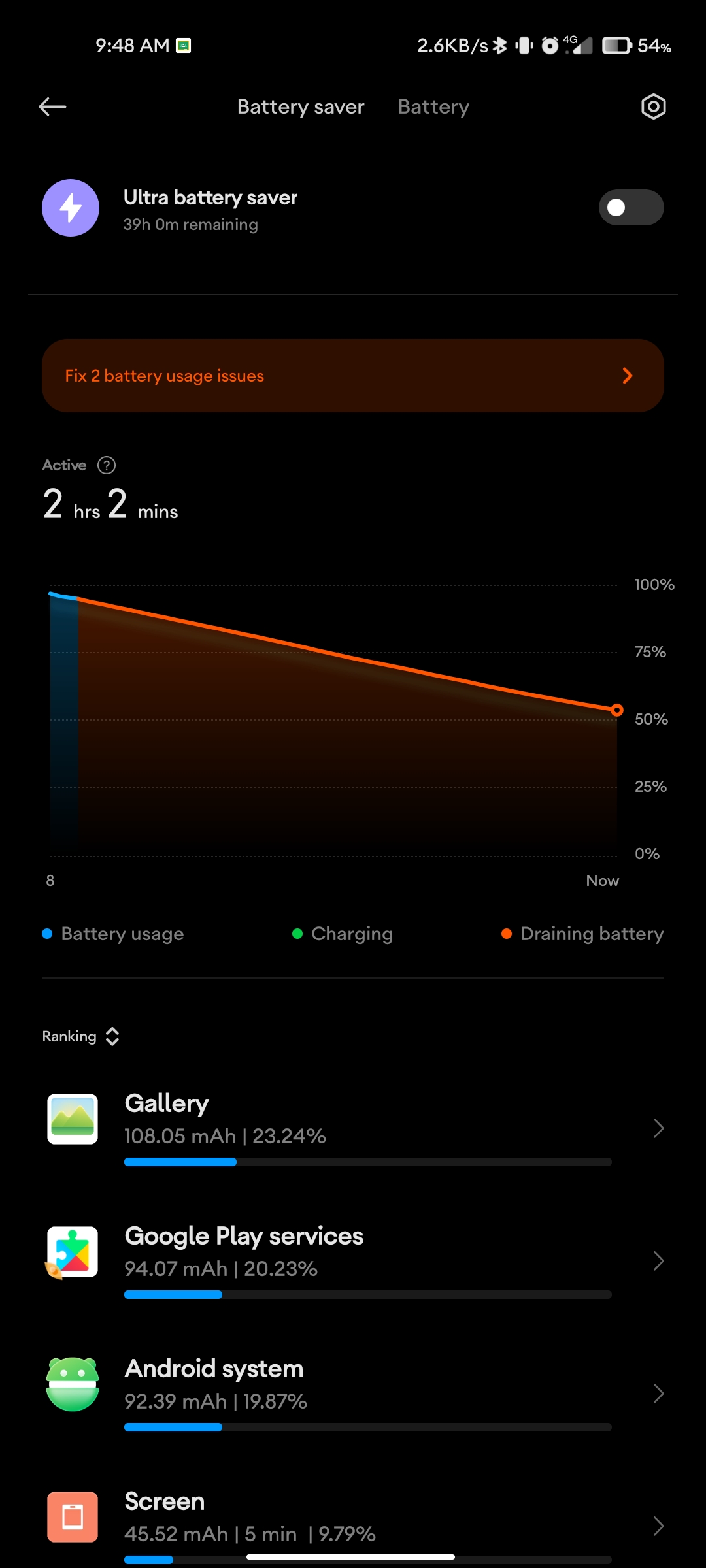Switch to the Battery tab

pyautogui.click(x=433, y=106)
